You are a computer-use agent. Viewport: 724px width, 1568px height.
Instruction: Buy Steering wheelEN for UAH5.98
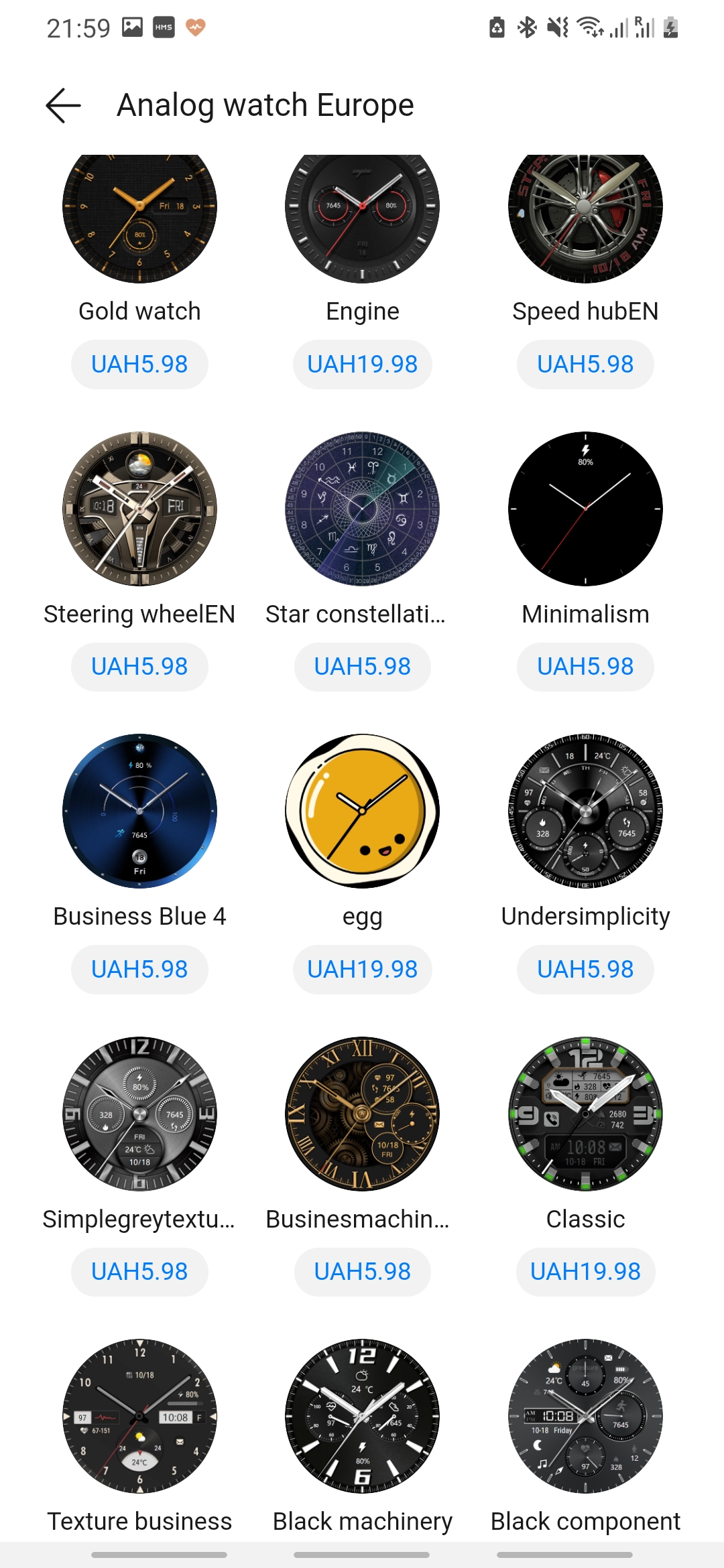139,667
